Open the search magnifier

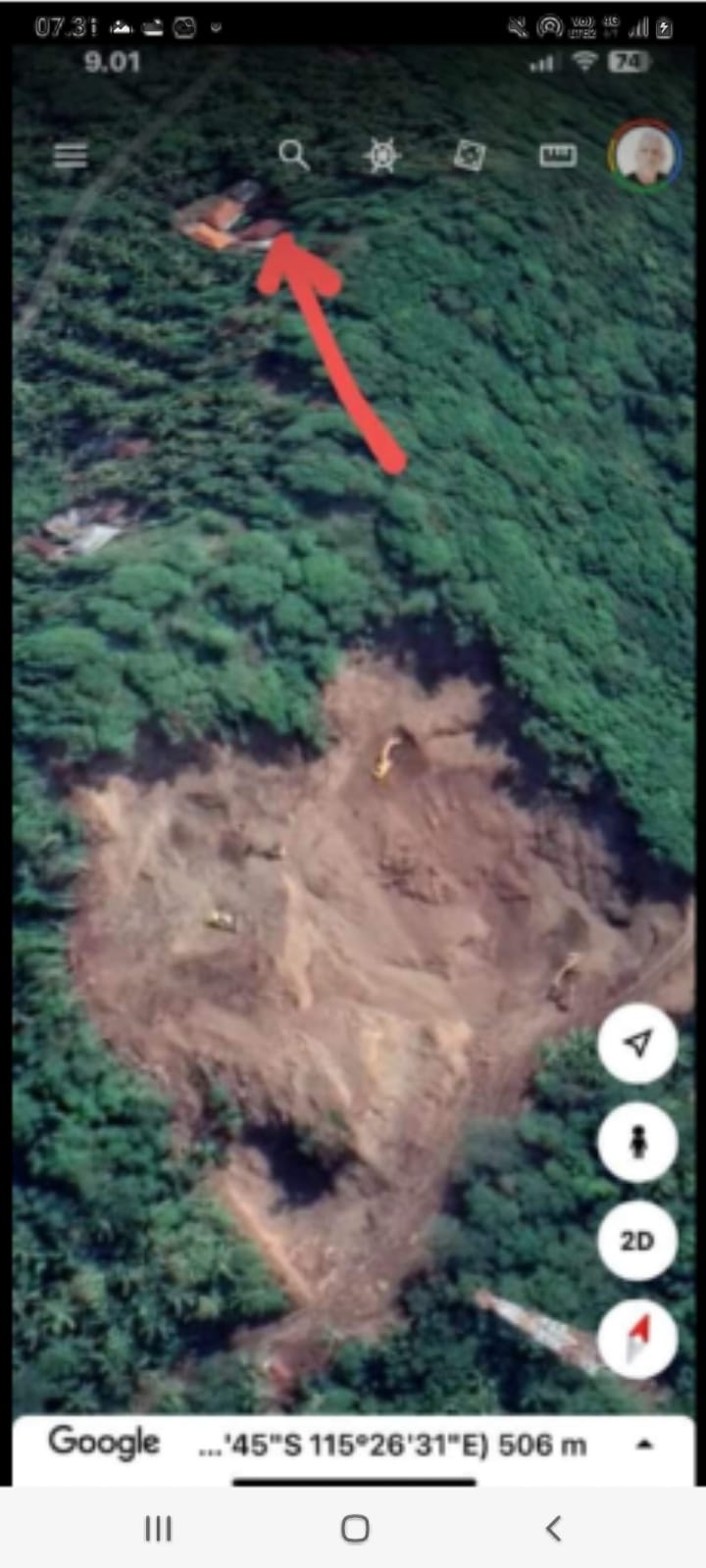[x=293, y=155]
